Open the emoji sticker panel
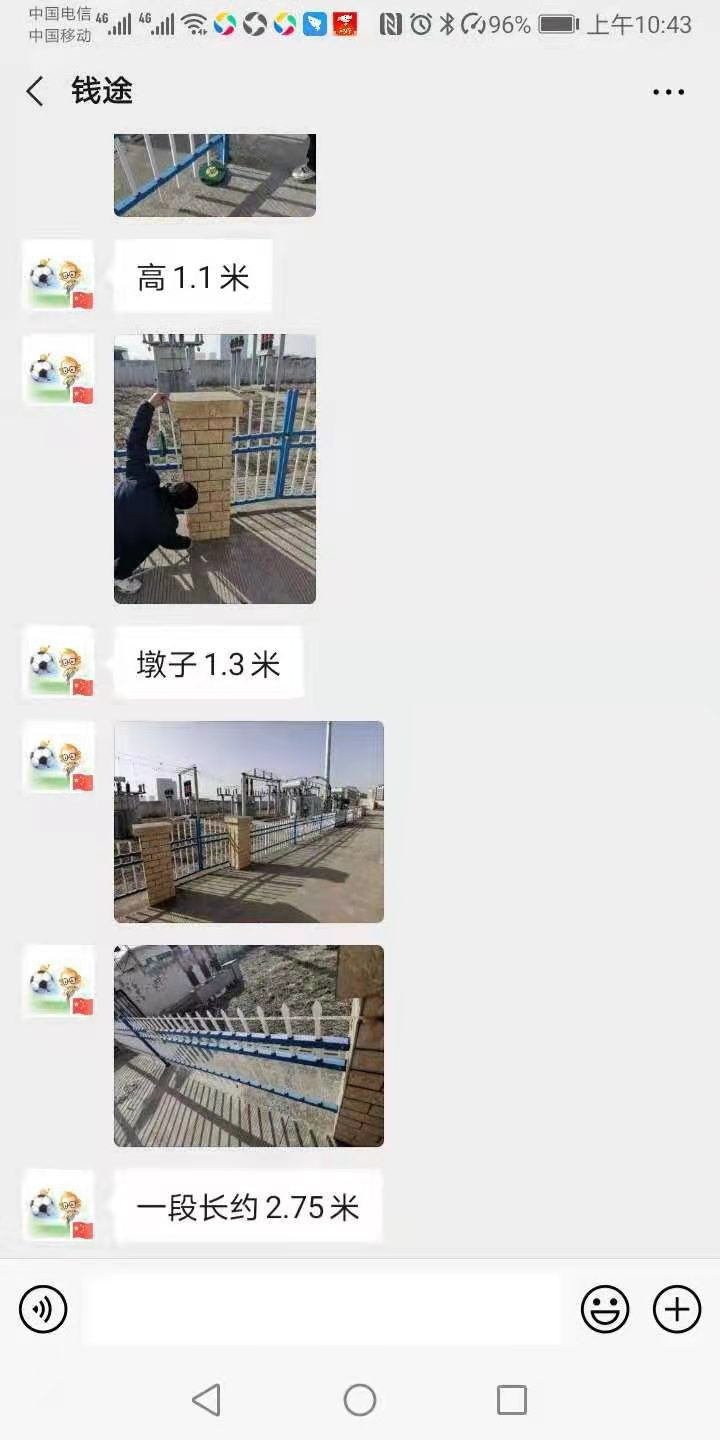This screenshot has width=720, height=1440. click(605, 1309)
